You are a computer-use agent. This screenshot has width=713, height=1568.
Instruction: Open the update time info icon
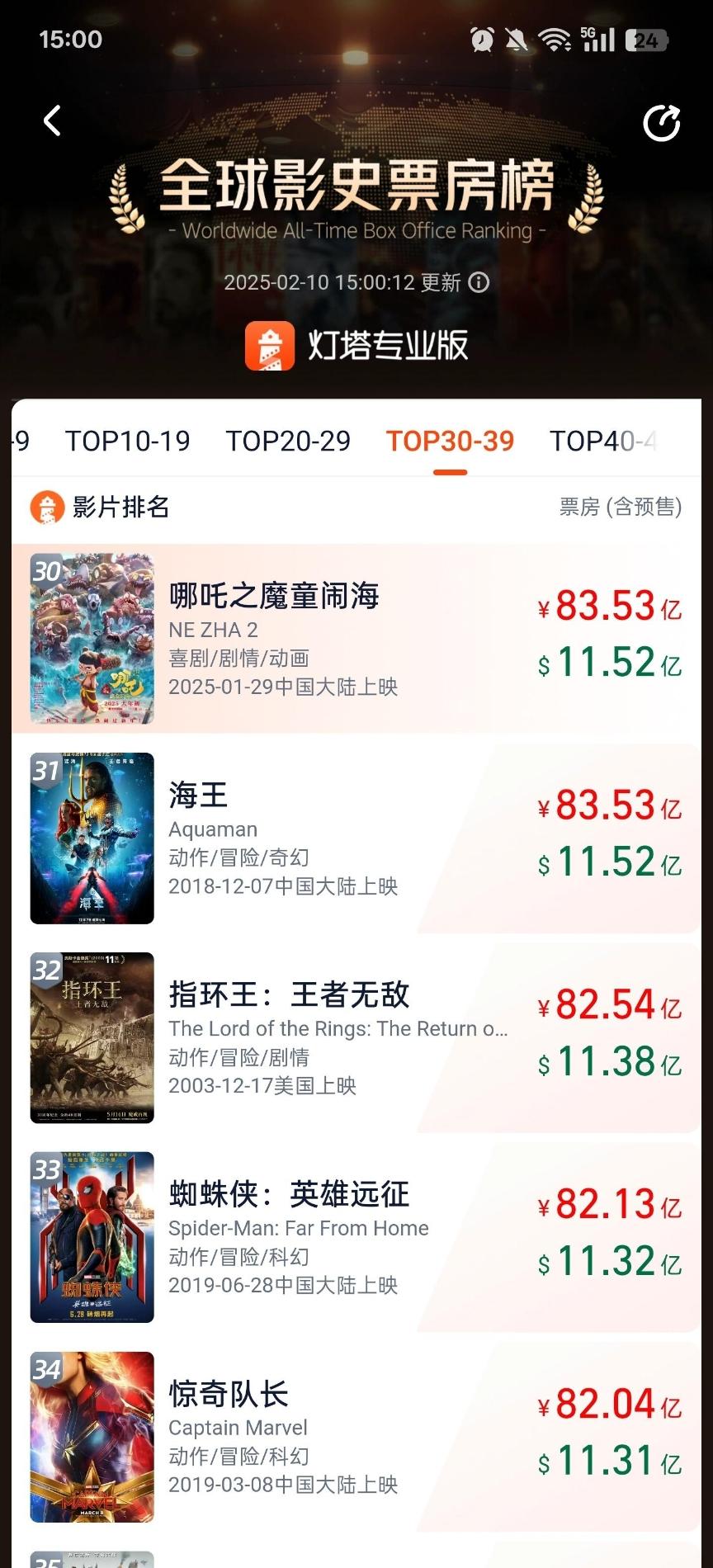point(479,283)
